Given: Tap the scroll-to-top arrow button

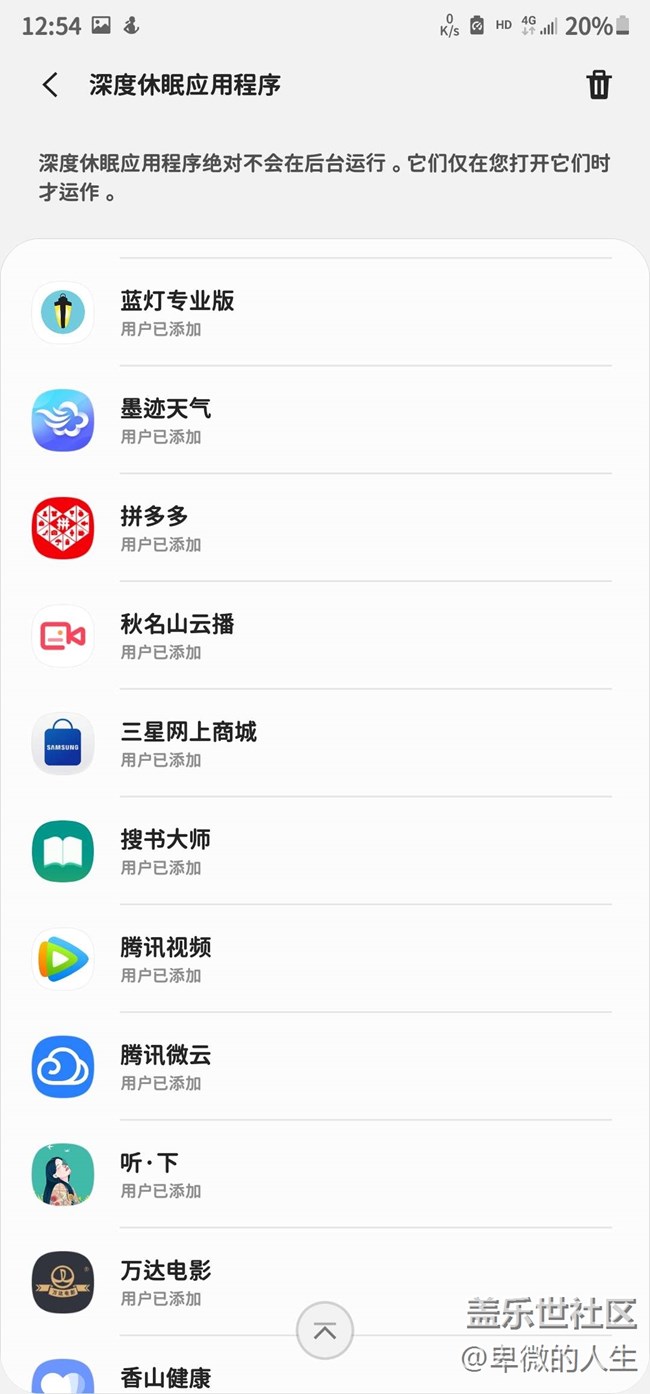Looking at the screenshot, I should [x=325, y=1330].
